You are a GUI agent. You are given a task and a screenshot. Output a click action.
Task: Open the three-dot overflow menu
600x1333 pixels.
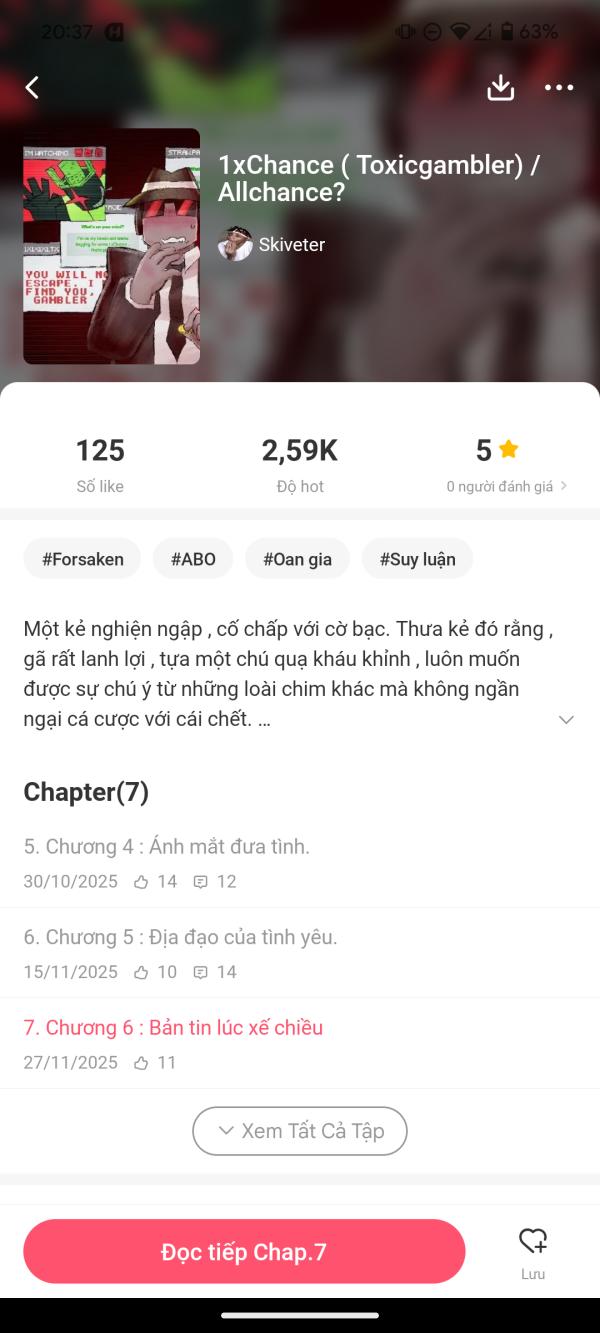point(559,88)
